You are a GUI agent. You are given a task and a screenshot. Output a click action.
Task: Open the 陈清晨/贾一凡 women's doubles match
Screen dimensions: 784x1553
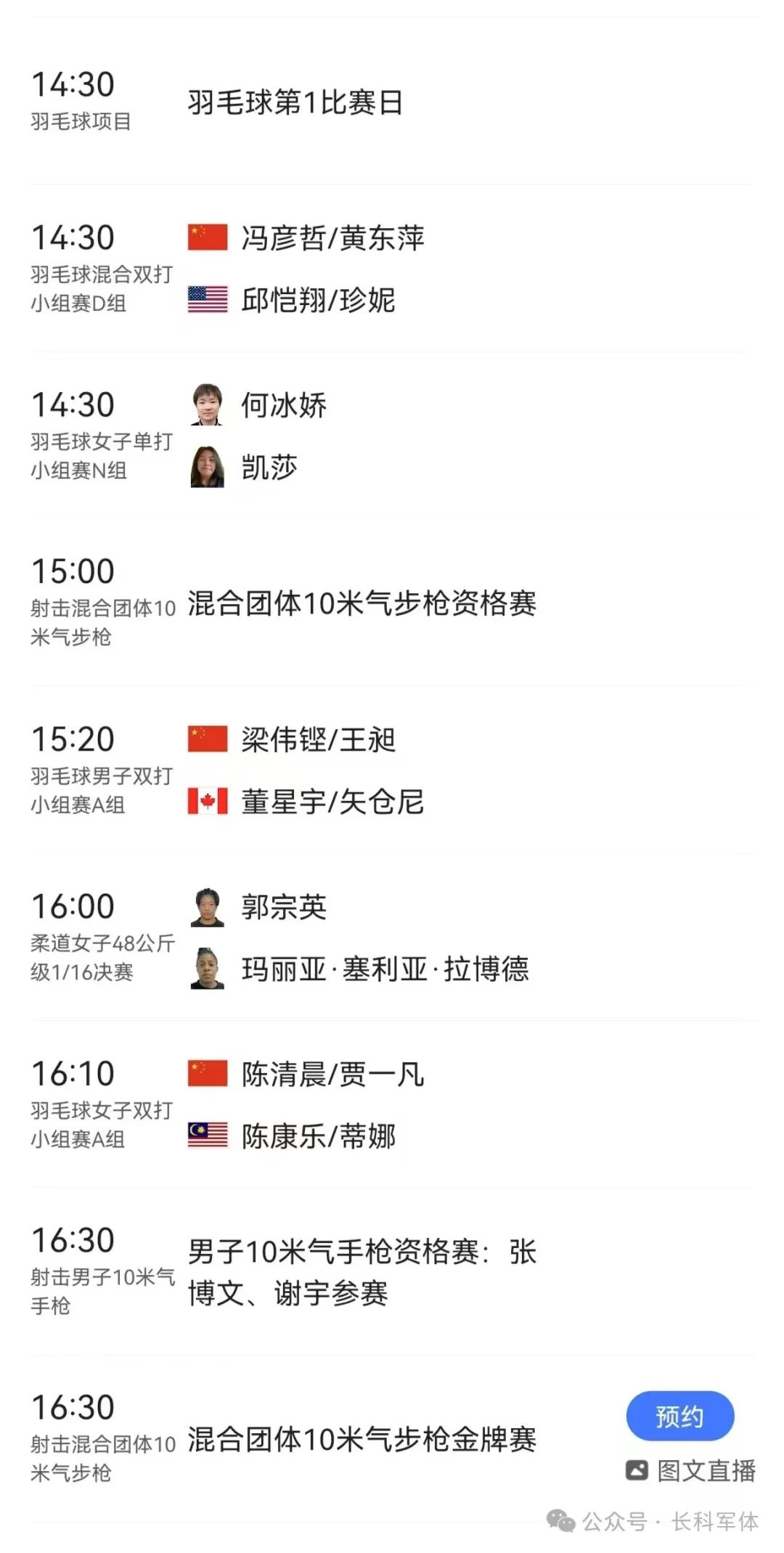coord(332,1075)
